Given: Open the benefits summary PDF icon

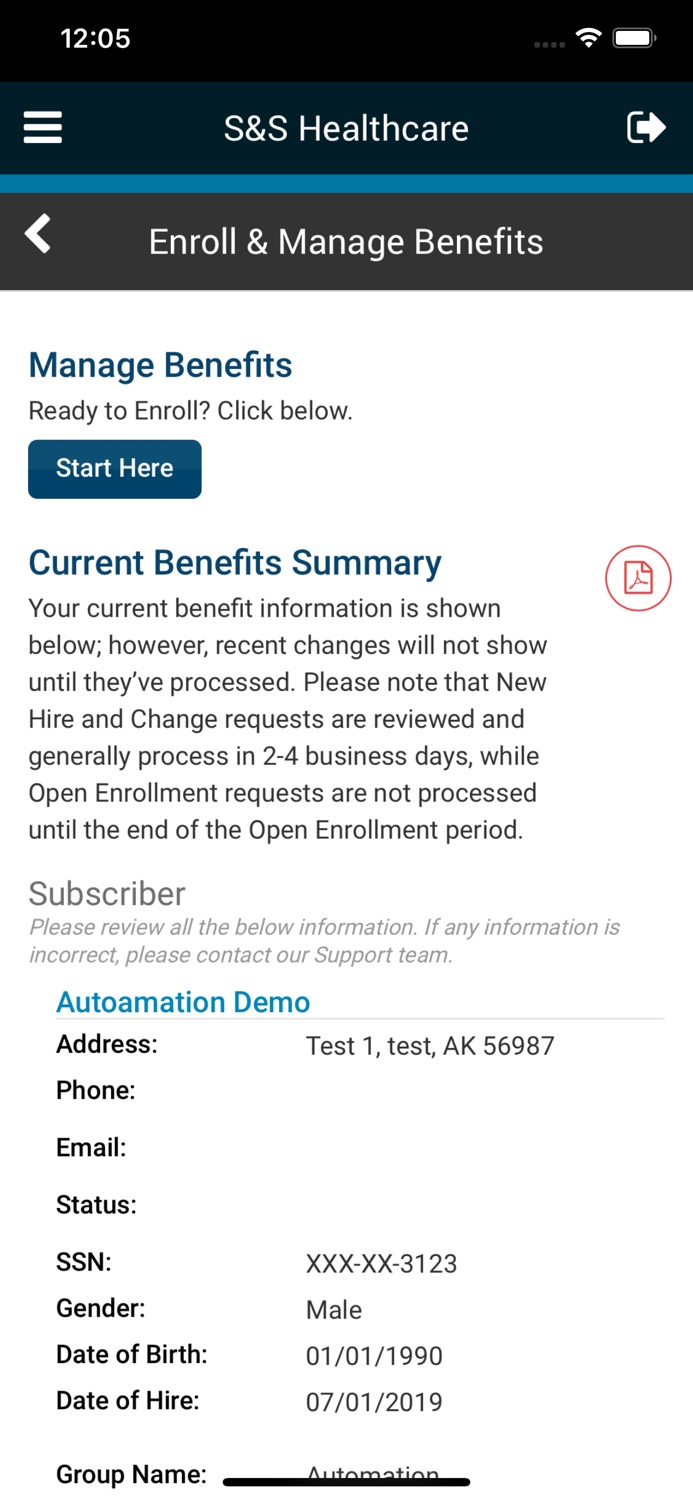Looking at the screenshot, I should (638, 578).
